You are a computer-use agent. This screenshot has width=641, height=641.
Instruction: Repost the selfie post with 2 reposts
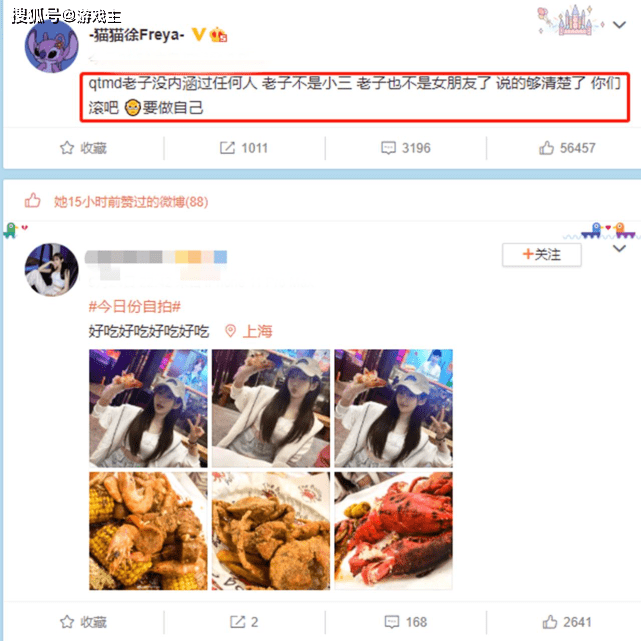(x=243, y=622)
